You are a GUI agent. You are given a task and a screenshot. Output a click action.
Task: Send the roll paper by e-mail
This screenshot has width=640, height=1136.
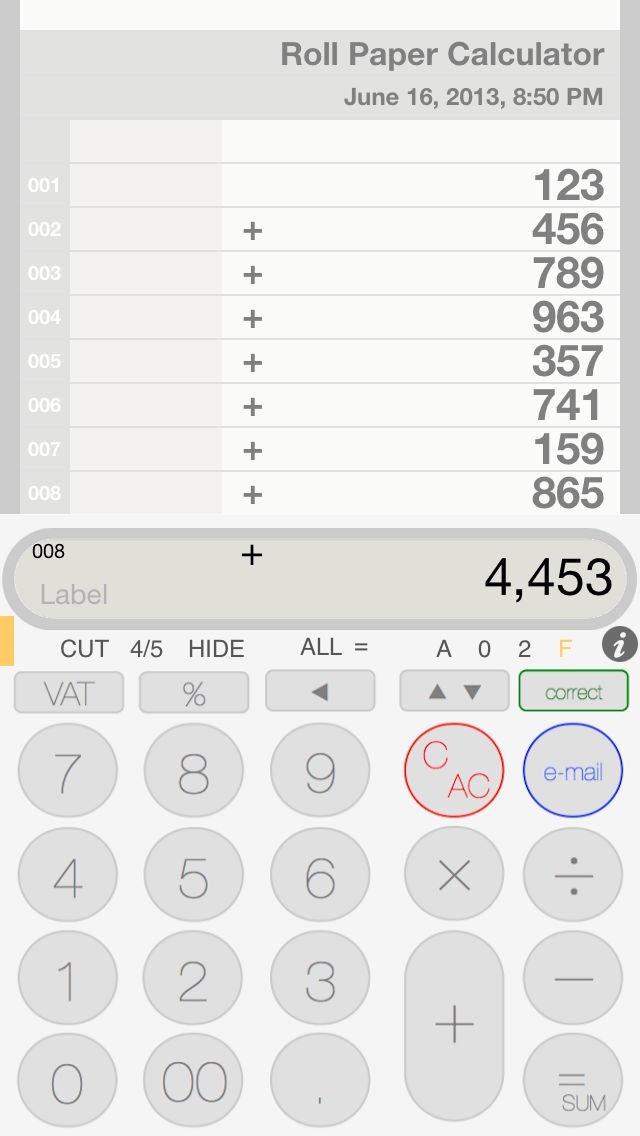point(573,771)
